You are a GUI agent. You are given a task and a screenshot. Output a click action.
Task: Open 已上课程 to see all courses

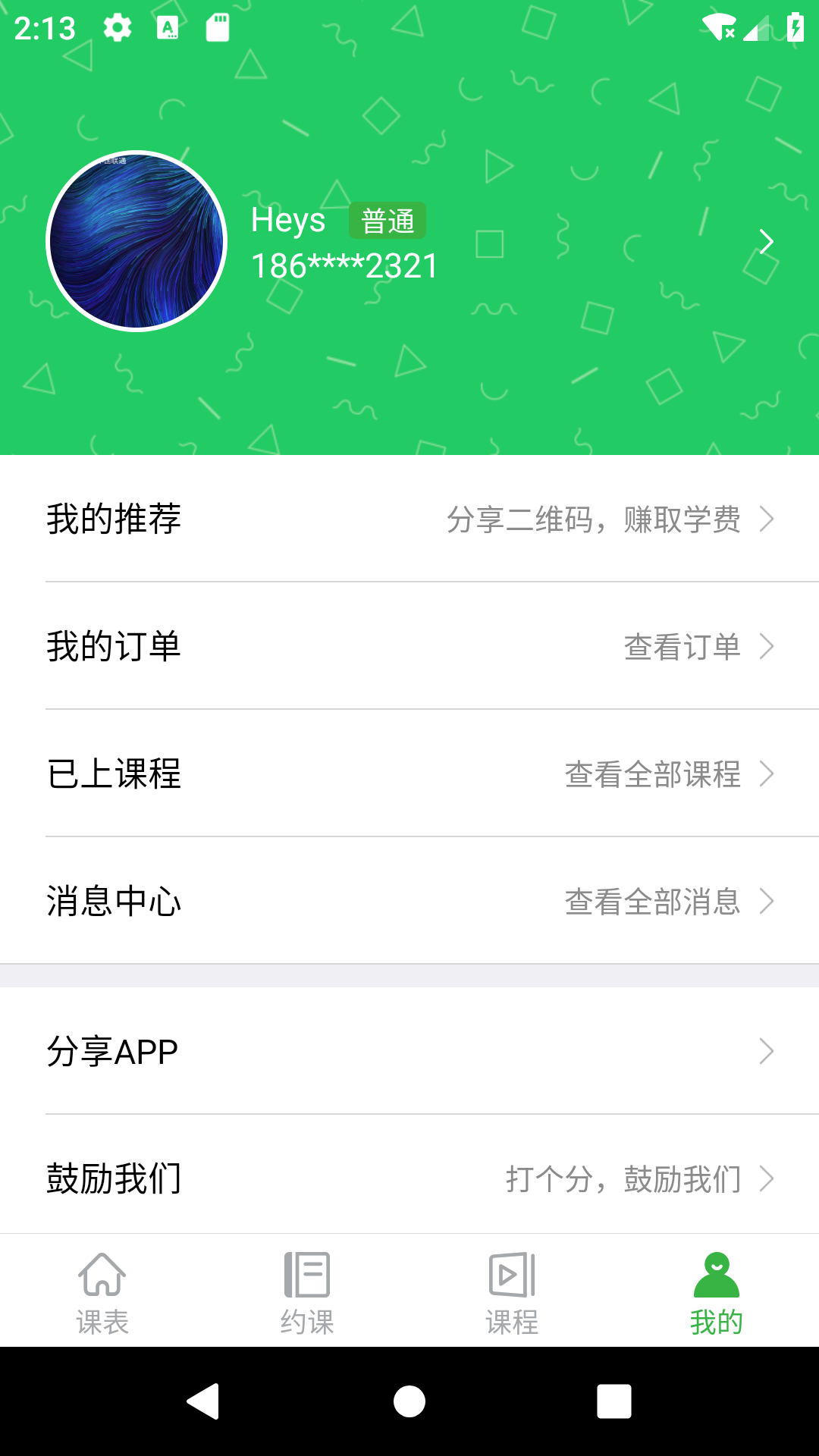pos(409,773)
